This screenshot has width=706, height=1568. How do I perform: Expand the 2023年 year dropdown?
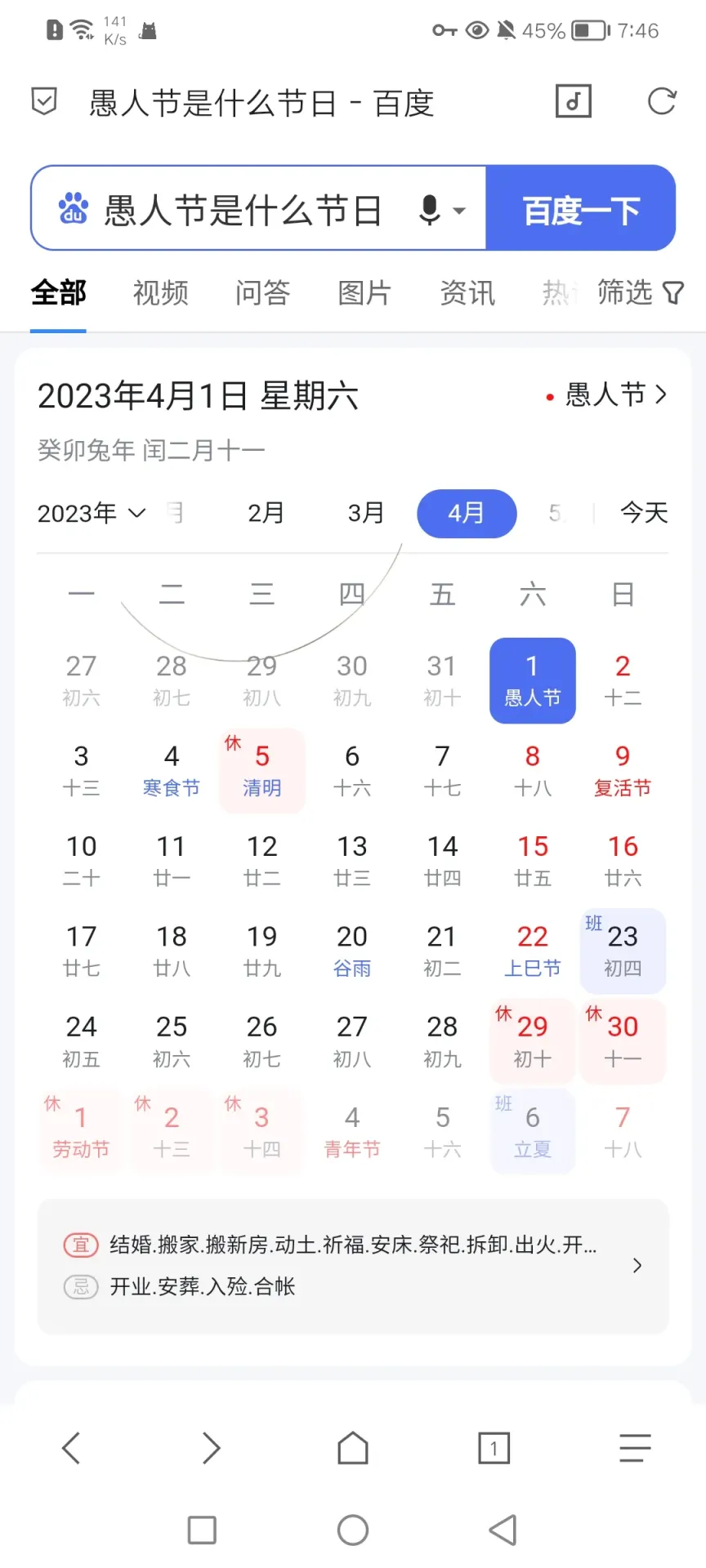click(x=90, y=514)
